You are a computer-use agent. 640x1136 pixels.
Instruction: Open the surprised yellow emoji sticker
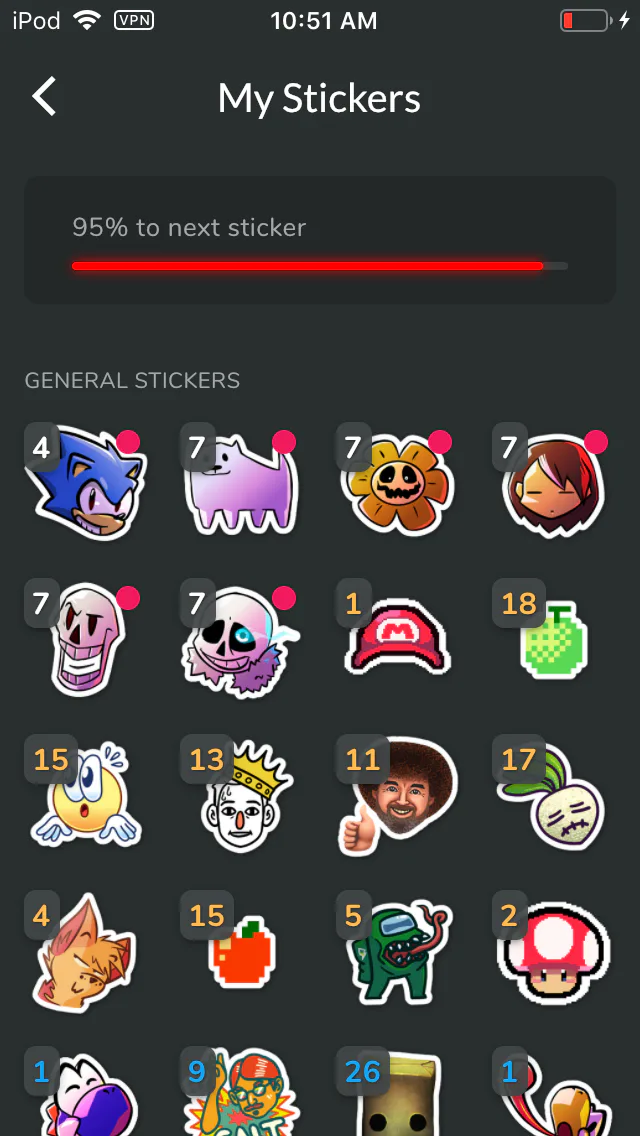pos(86,796)
